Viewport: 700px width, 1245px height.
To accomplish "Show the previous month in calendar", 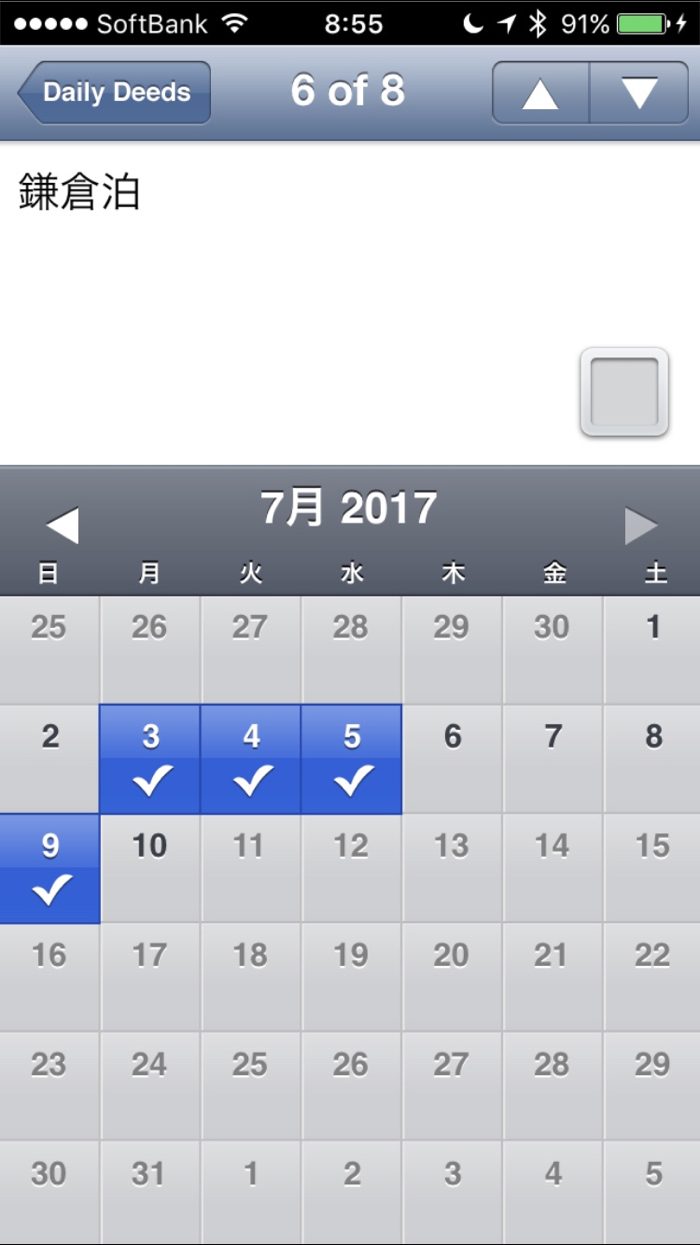I will 62,526.
